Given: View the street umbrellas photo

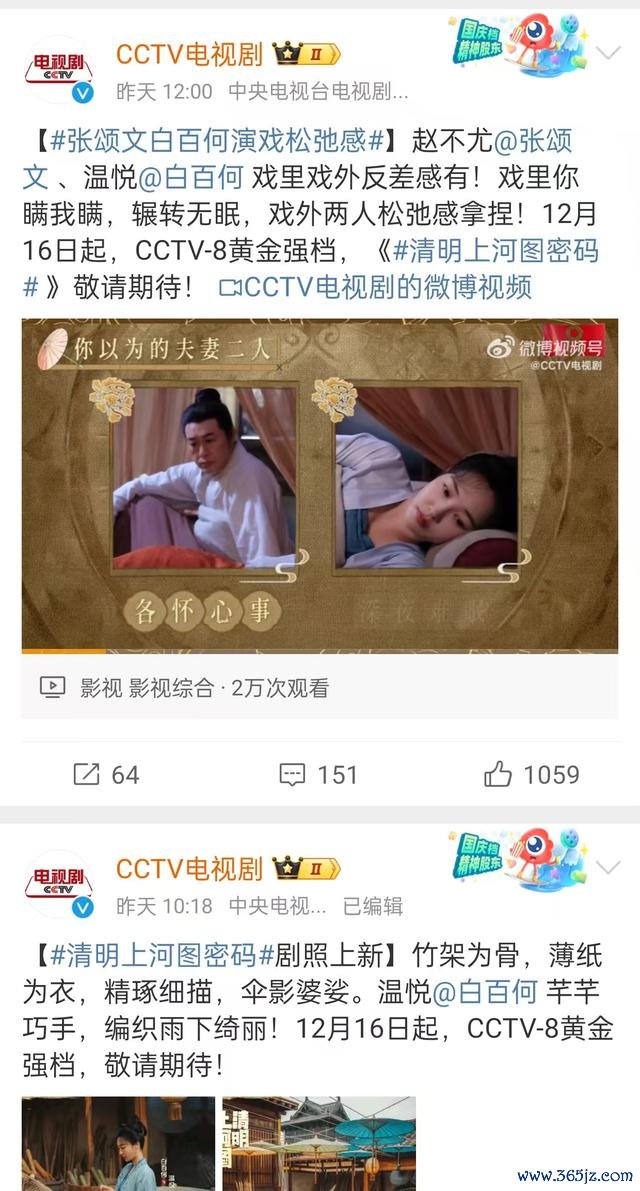Looking at the screenshot, I should (x=318, y=1143).
